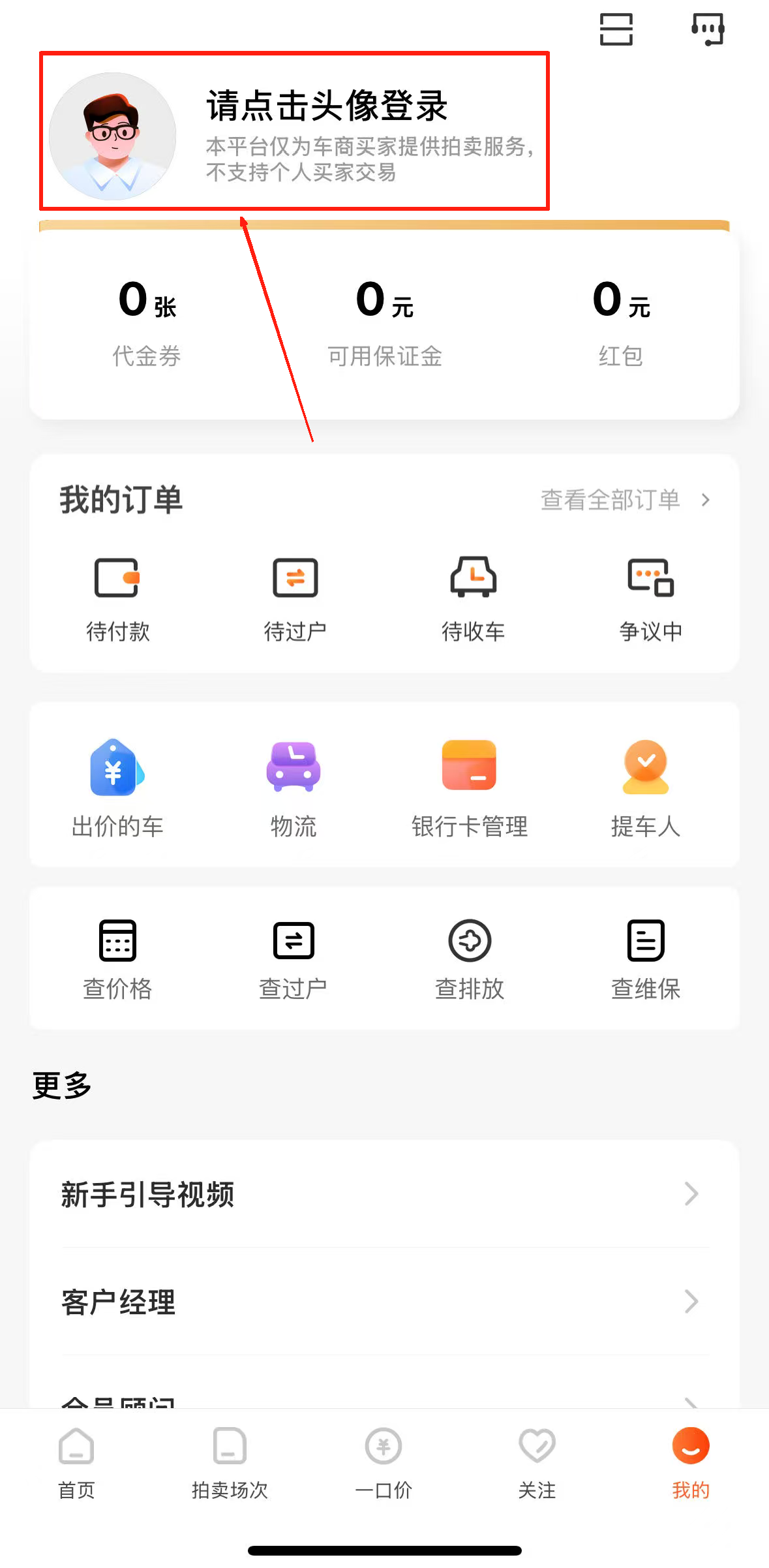Open 银行卡管理 bank card management
This screenshot has height=1568, width=769.
coord(470,788)
